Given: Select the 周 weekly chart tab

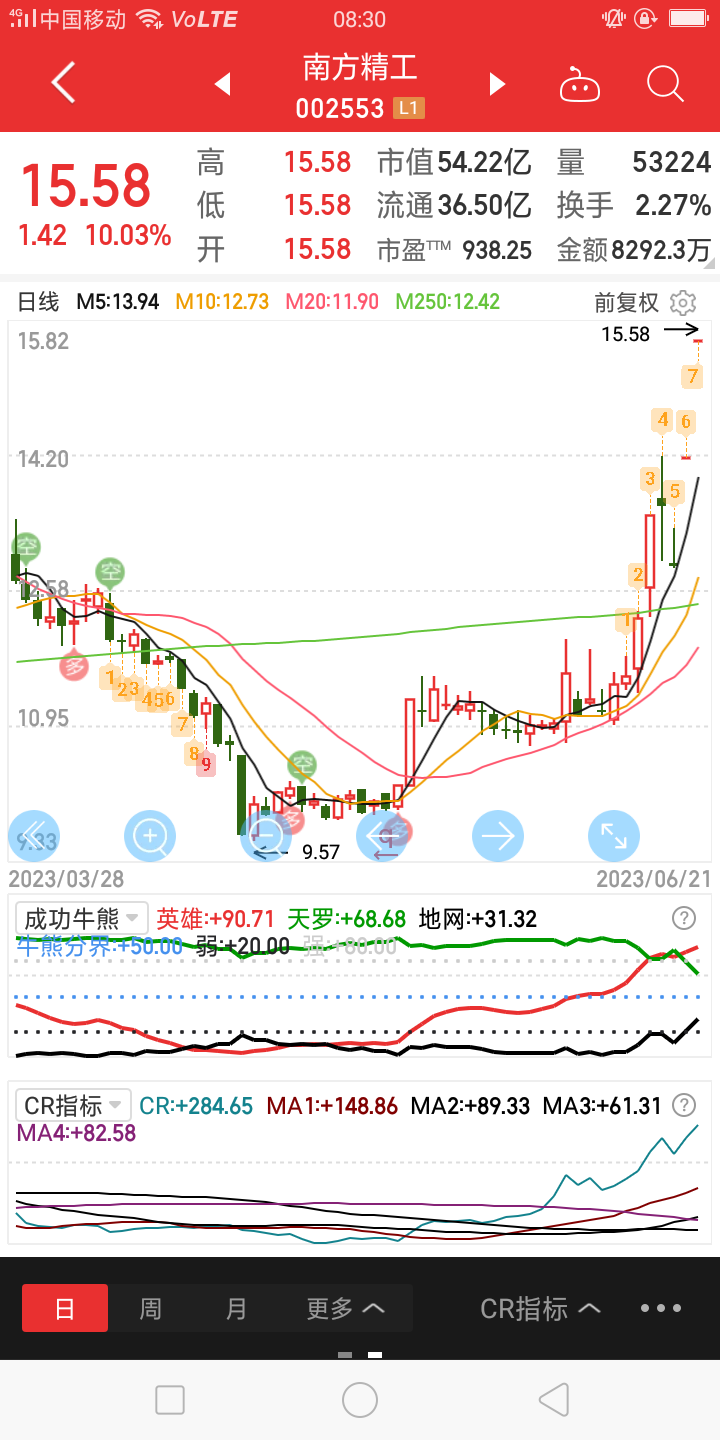Looking at the screenshot, I should (x=150, y=1308).
